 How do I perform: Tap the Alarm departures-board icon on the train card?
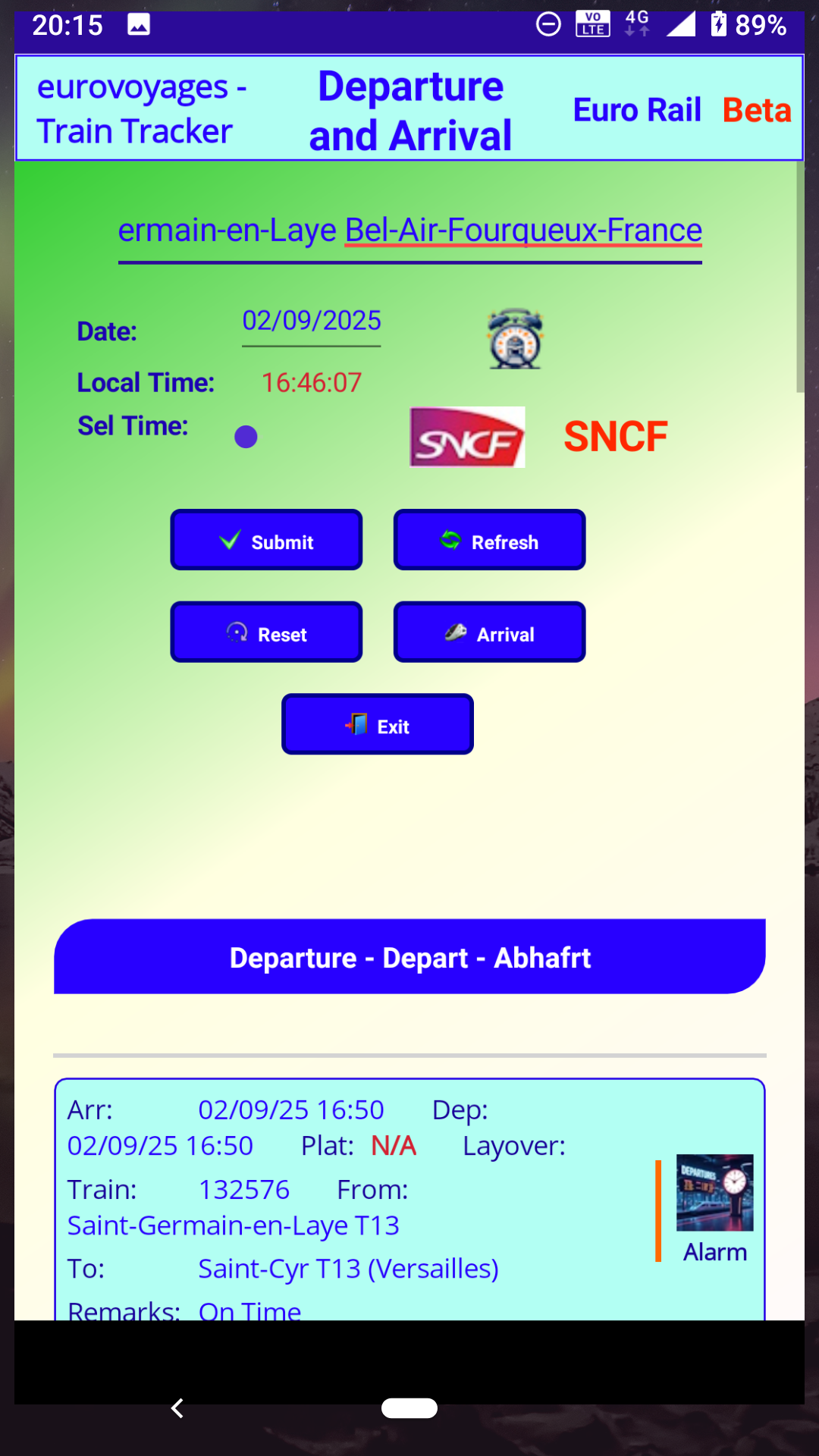[x=714, y=1193]
